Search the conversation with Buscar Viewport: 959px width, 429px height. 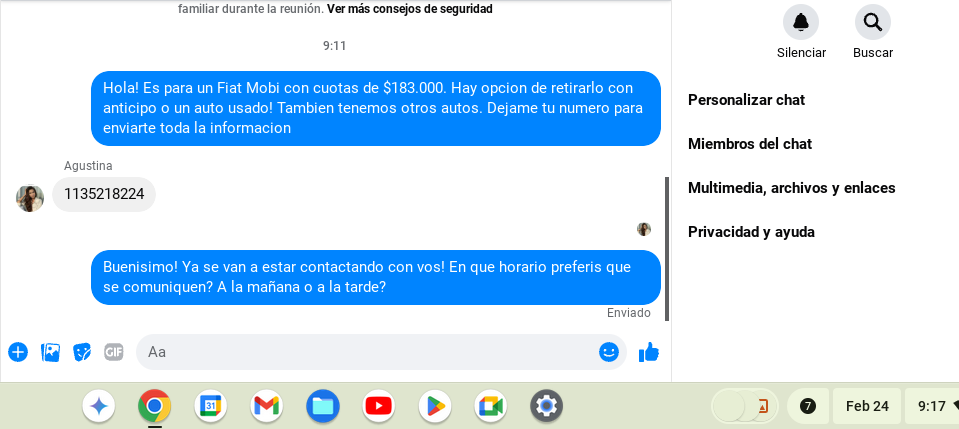coord(872,22)
